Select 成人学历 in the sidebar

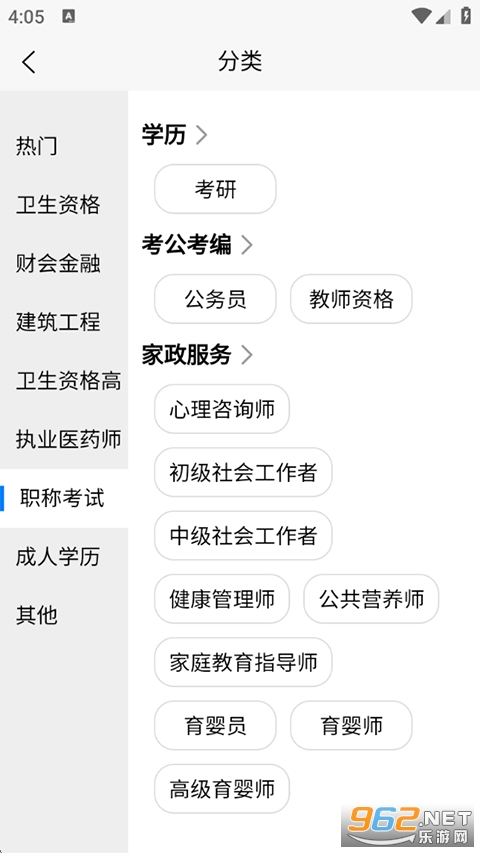58,557
